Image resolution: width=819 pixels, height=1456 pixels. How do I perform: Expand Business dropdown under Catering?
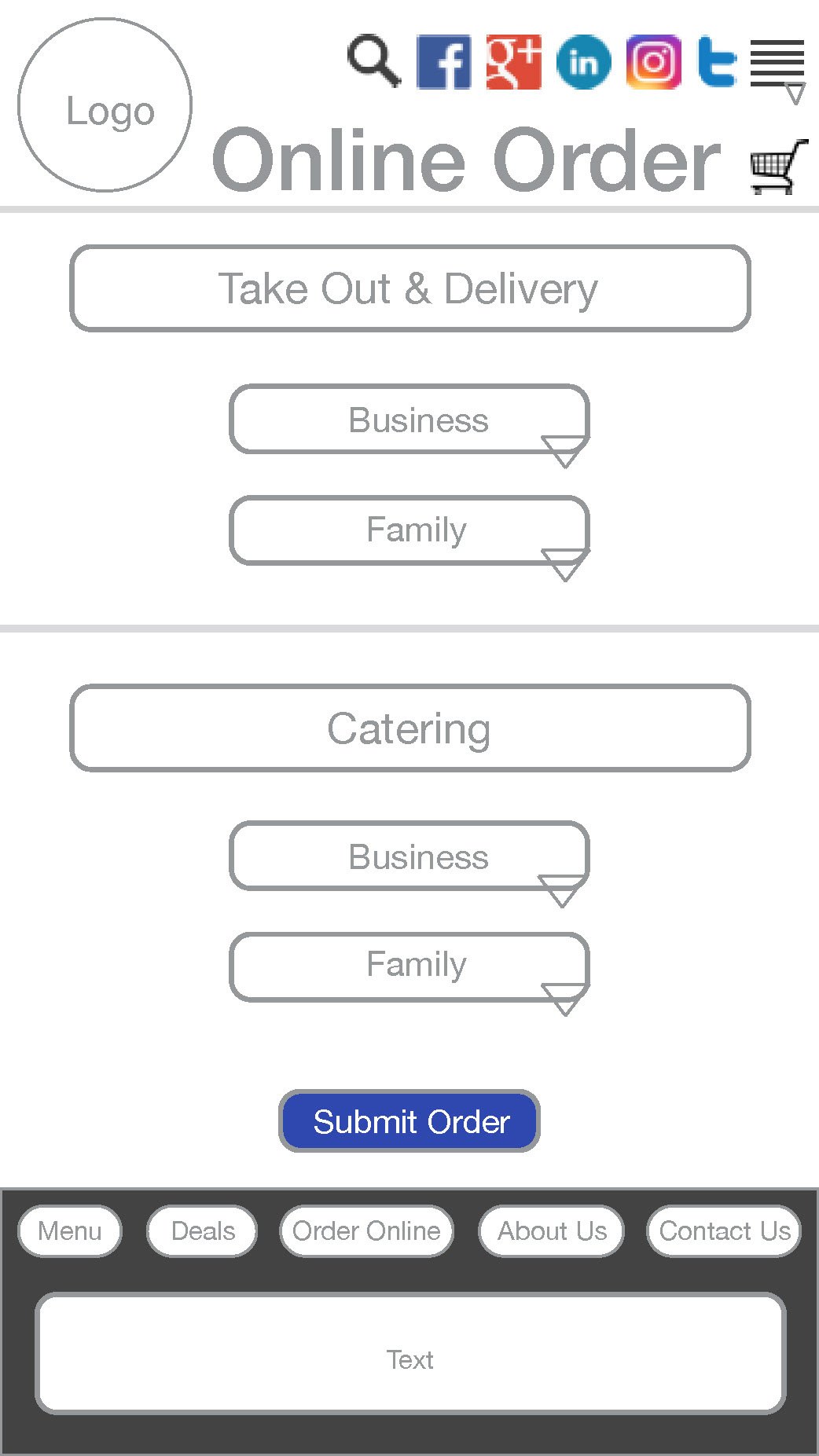[x=410, y=857]
